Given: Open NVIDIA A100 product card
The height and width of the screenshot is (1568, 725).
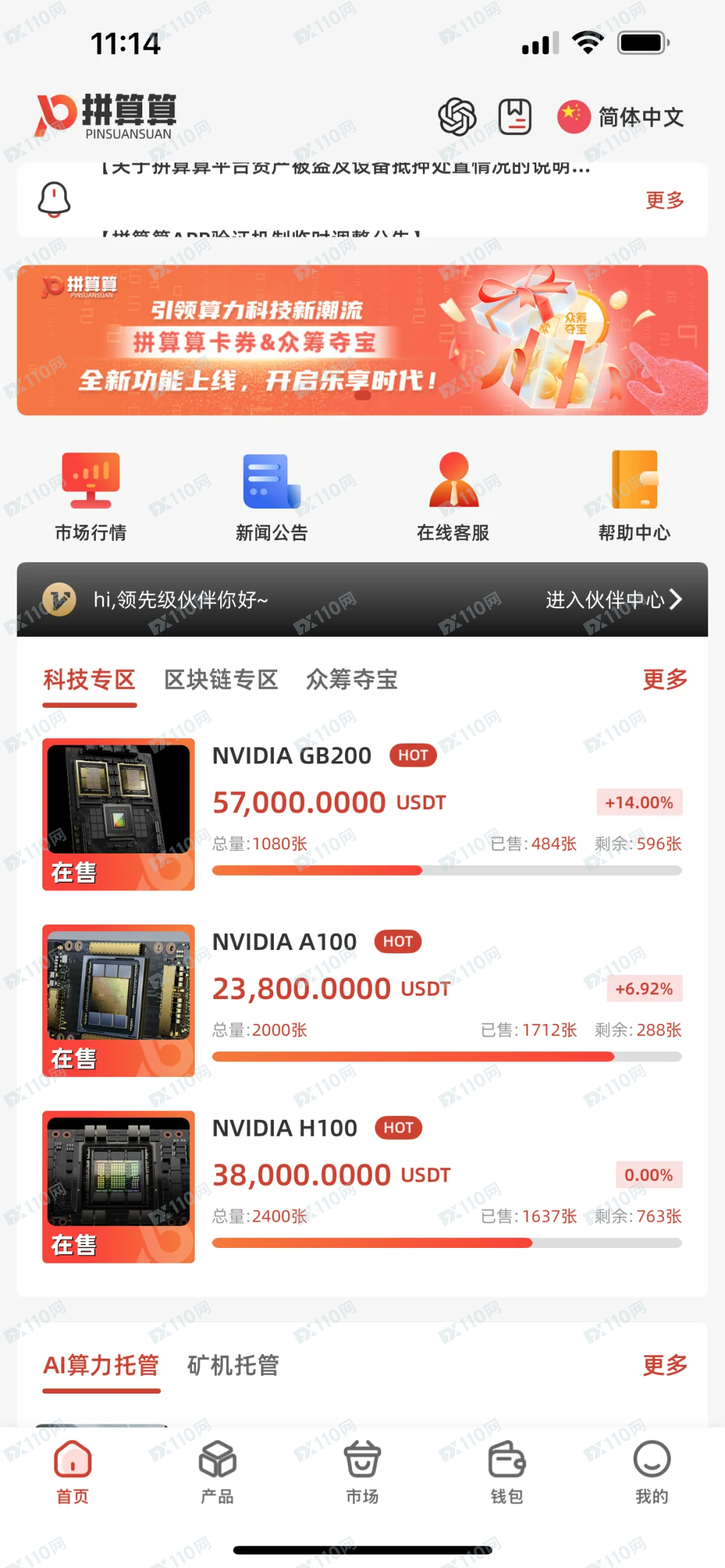Looking at the screenshot, I should (362, 1000).
